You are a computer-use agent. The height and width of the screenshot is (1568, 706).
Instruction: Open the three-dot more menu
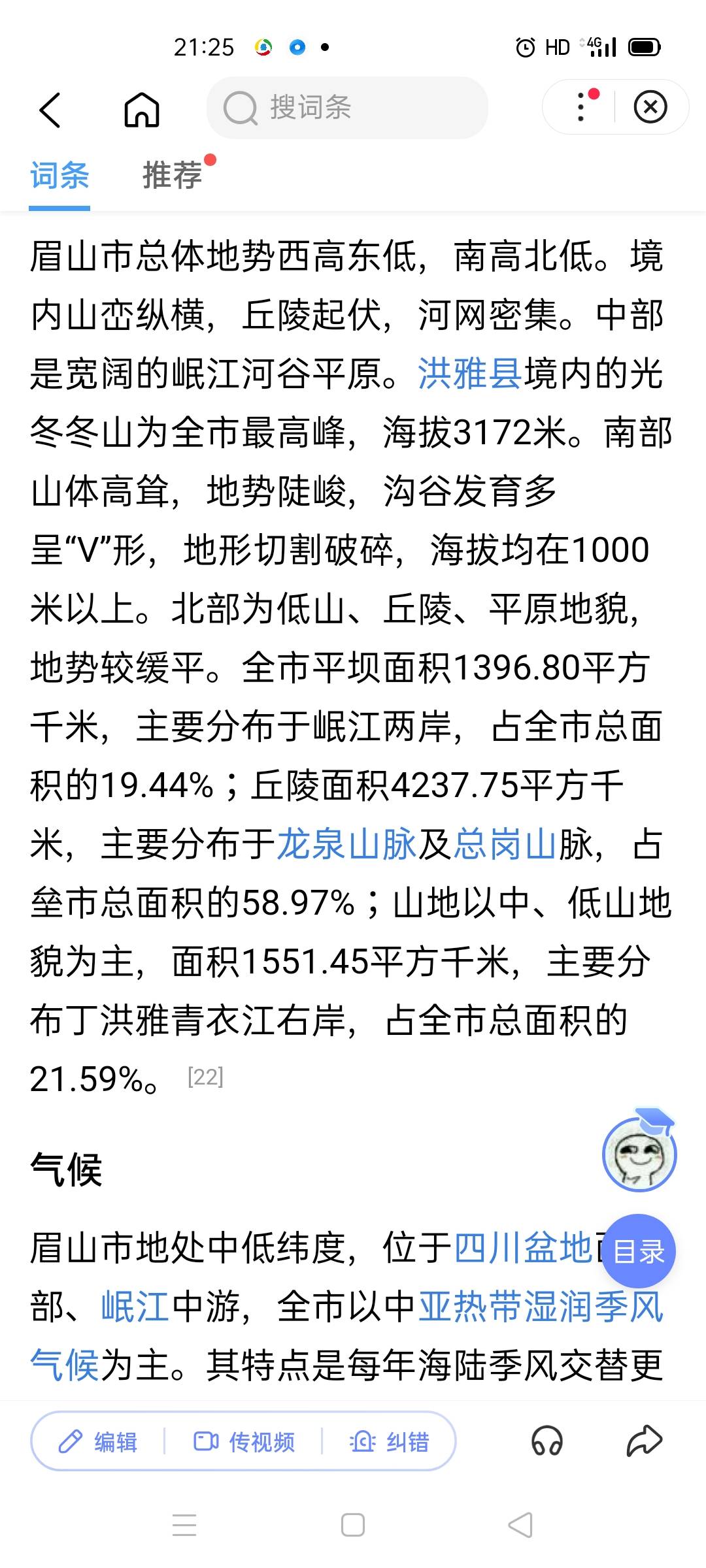[x=581, y=107]
